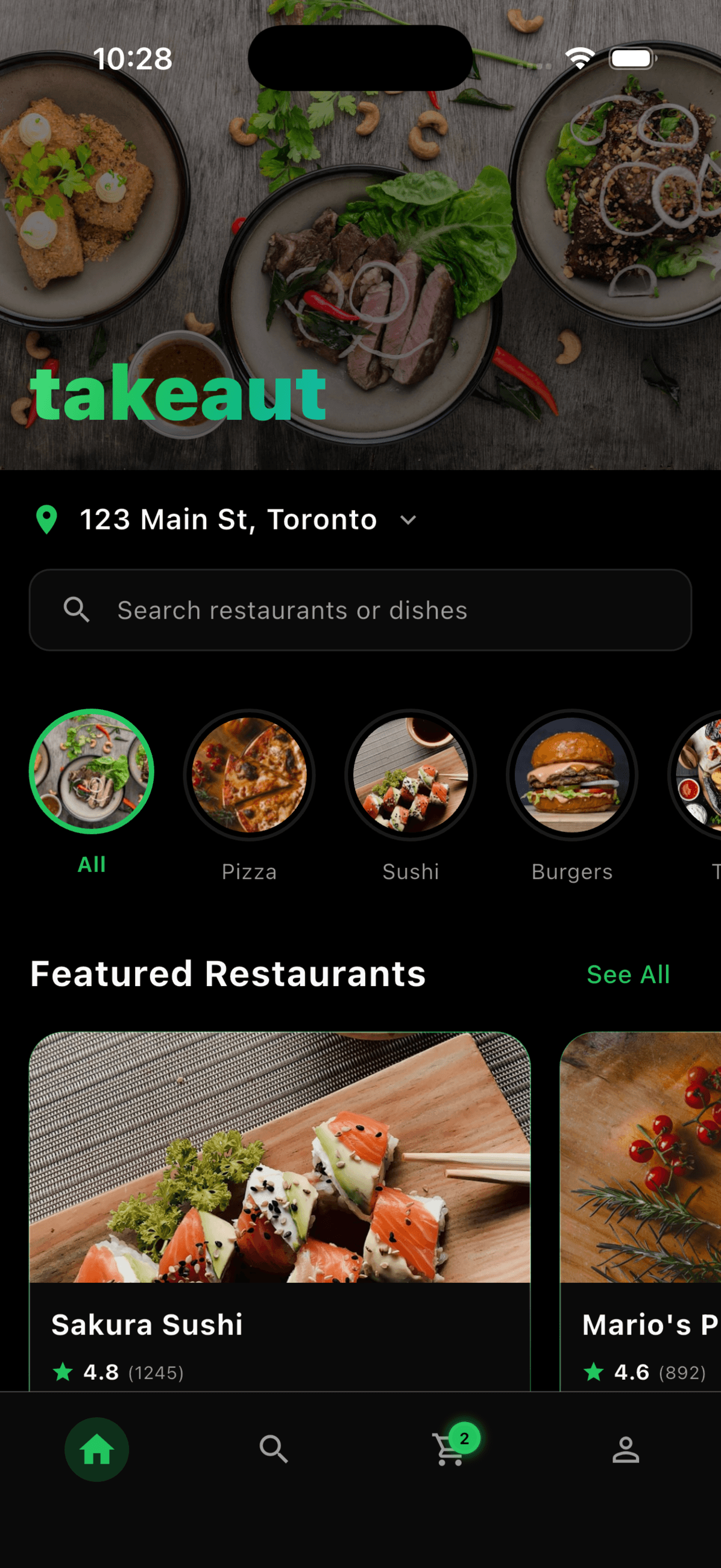721x1568 pixels.
Task: Select the Home icon in bottom navigation
Action: (x=96, y=1448)
